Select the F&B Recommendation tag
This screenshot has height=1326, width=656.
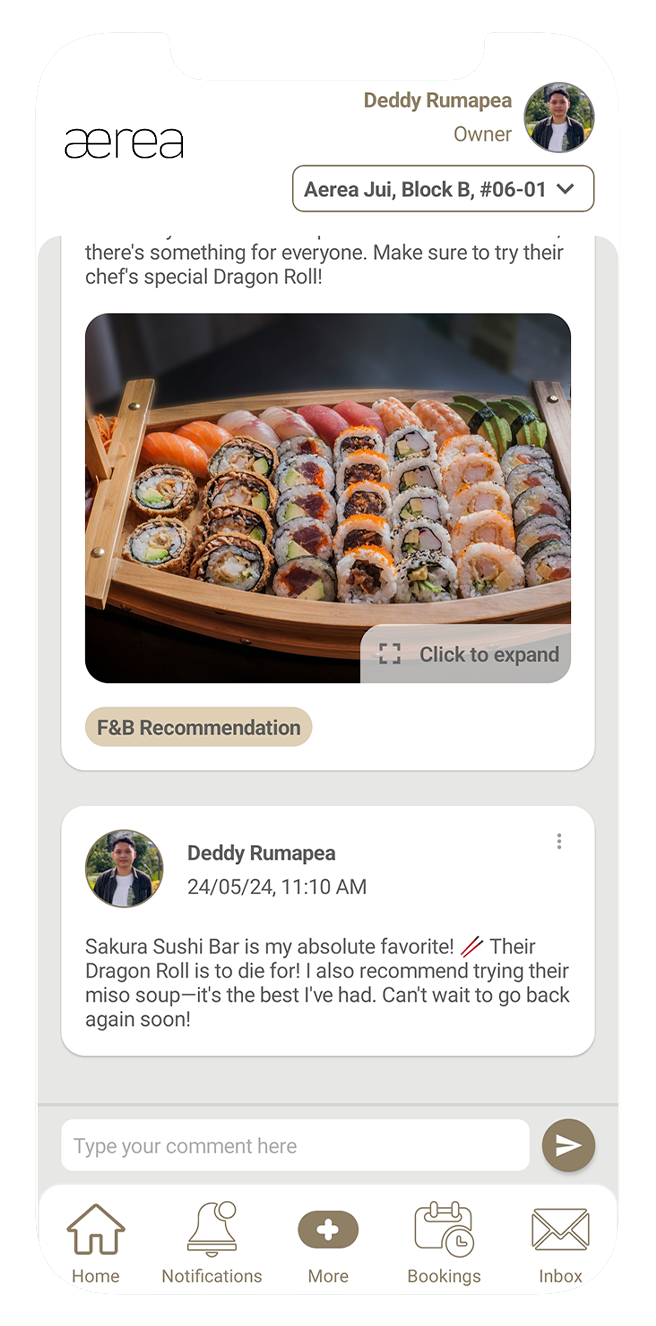pos(199,728)
